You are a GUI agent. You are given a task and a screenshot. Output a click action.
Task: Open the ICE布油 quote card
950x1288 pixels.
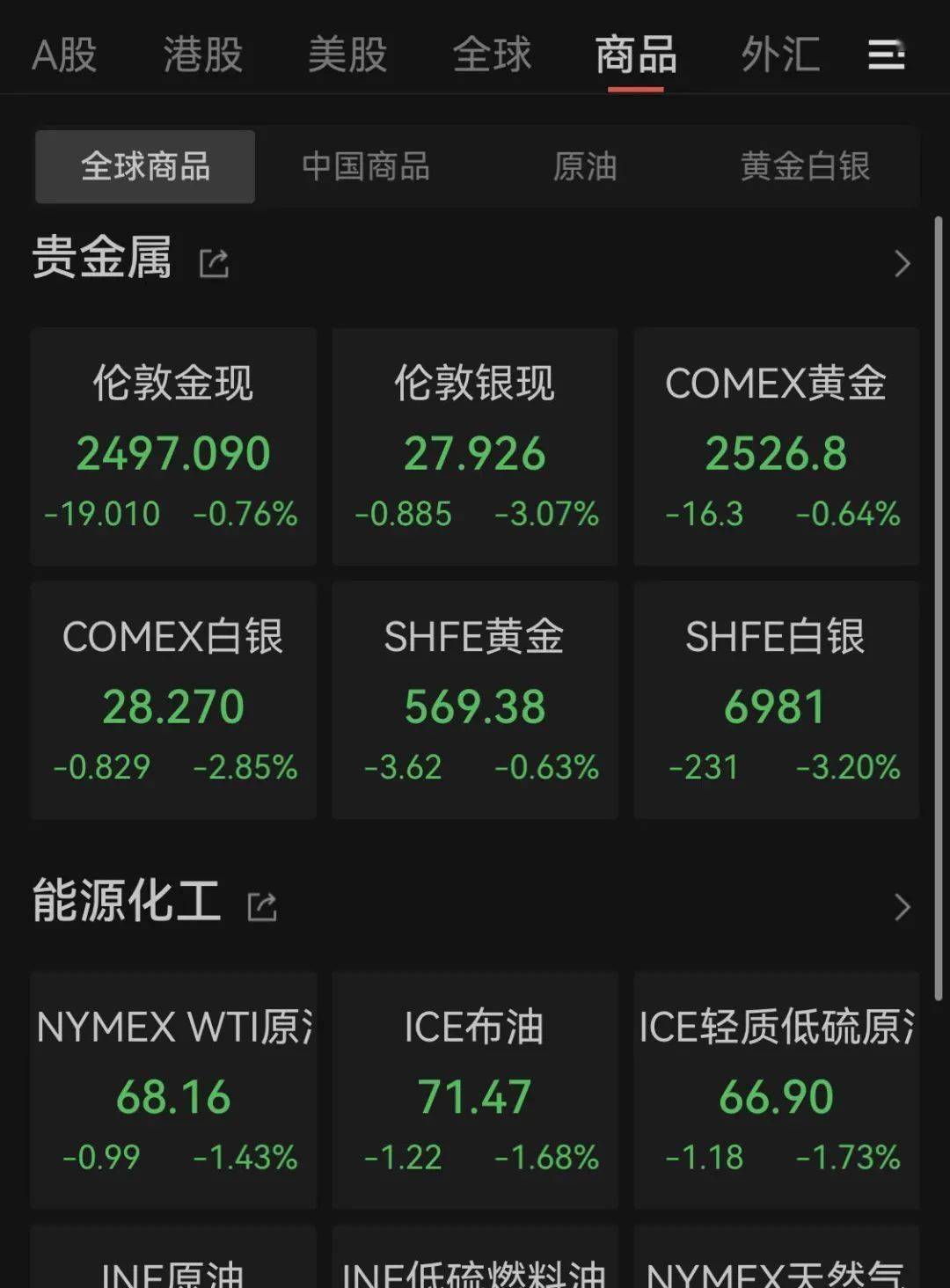click(x=475, y=1091)
